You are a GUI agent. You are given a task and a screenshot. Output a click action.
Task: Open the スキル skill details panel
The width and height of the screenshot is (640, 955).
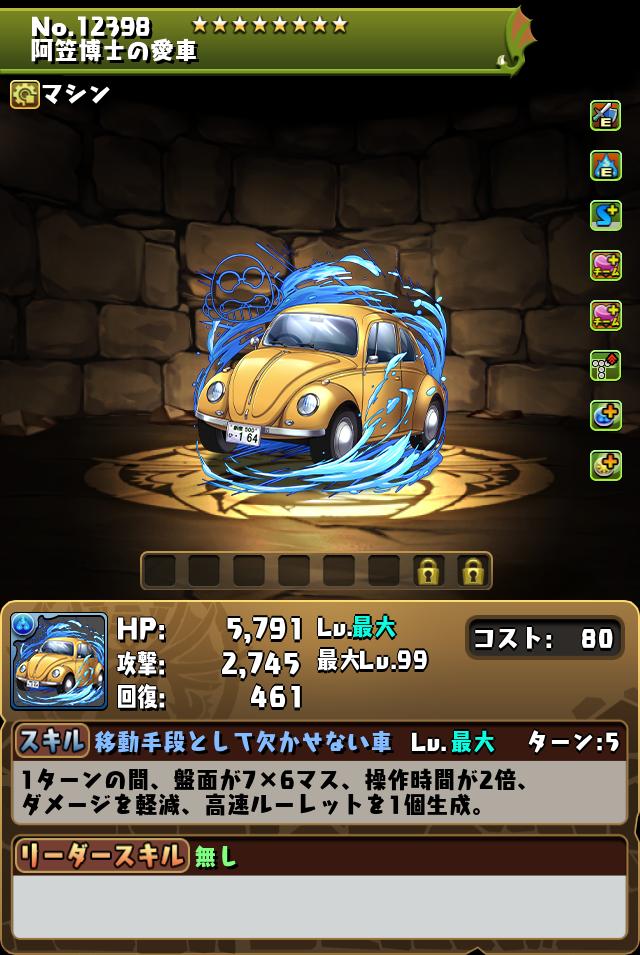(52, 742)
